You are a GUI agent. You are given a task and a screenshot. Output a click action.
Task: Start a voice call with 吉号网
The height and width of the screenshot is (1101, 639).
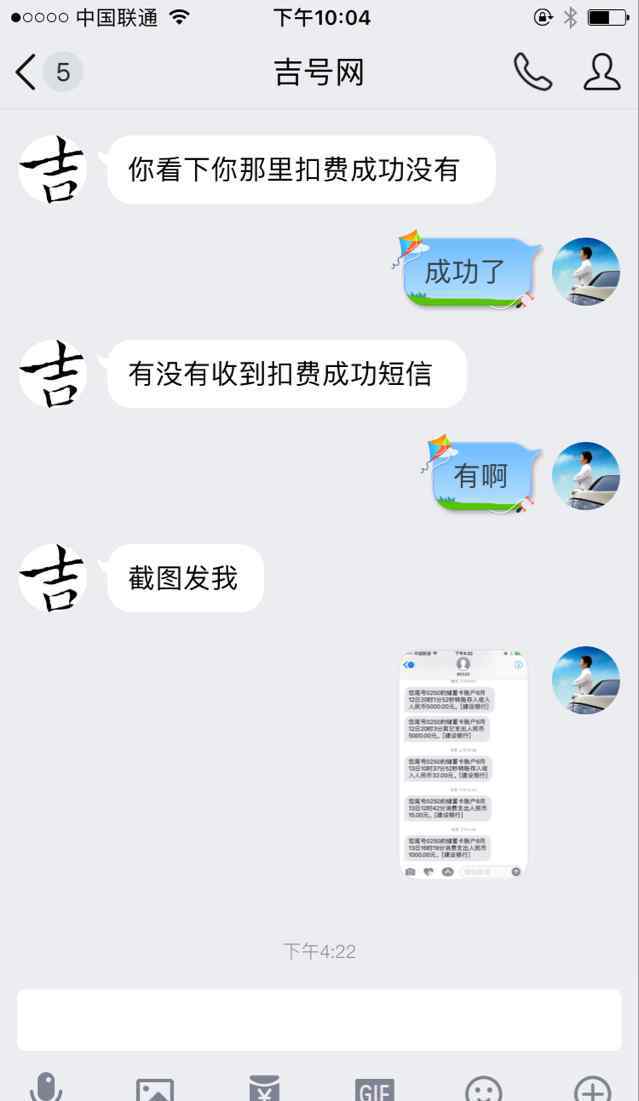[x=533, y=72]
